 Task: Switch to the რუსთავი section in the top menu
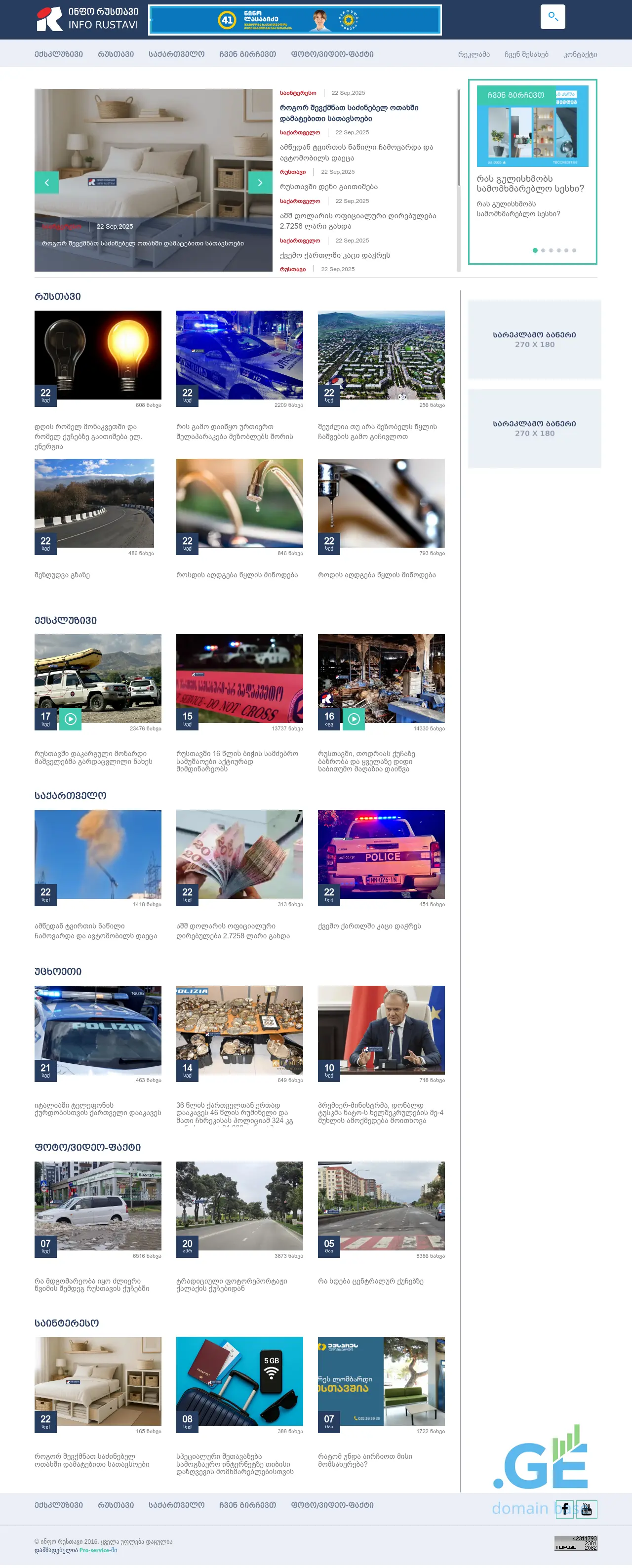point(116,54)
